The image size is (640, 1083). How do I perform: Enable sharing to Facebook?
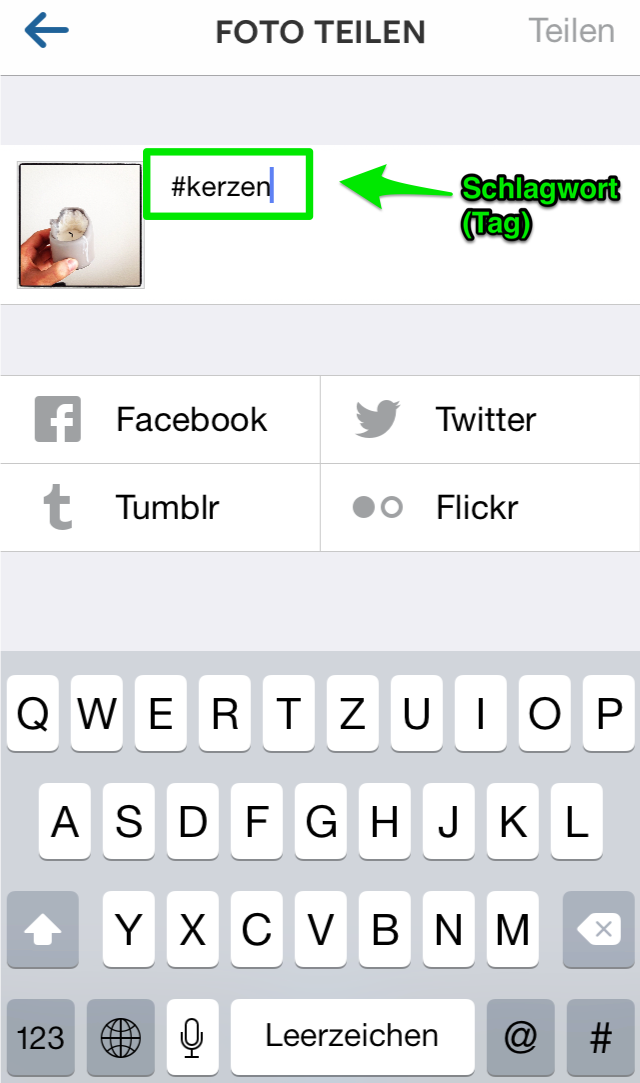tap(160, 420)
